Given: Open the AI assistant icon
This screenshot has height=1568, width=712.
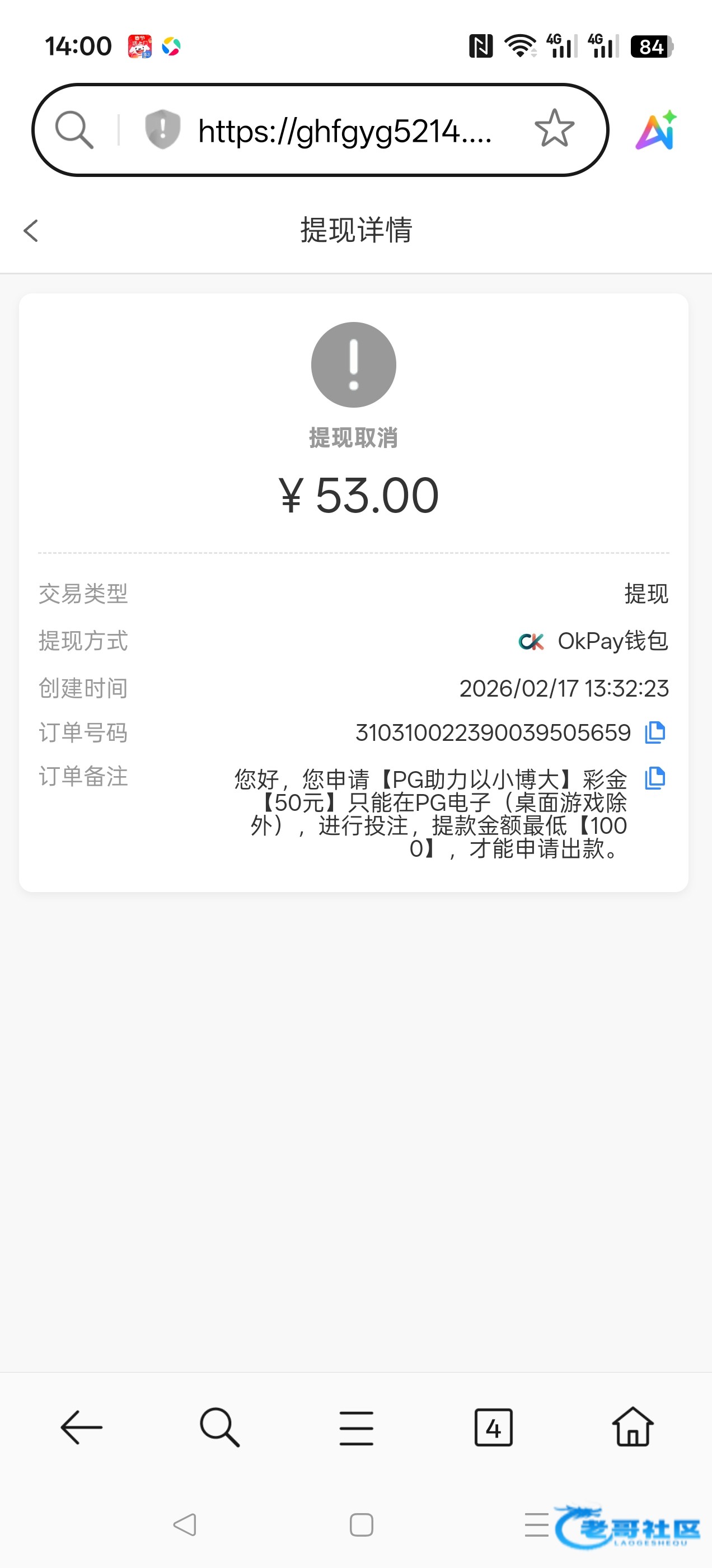Looking at the screenshot, I should click(656, 130).
